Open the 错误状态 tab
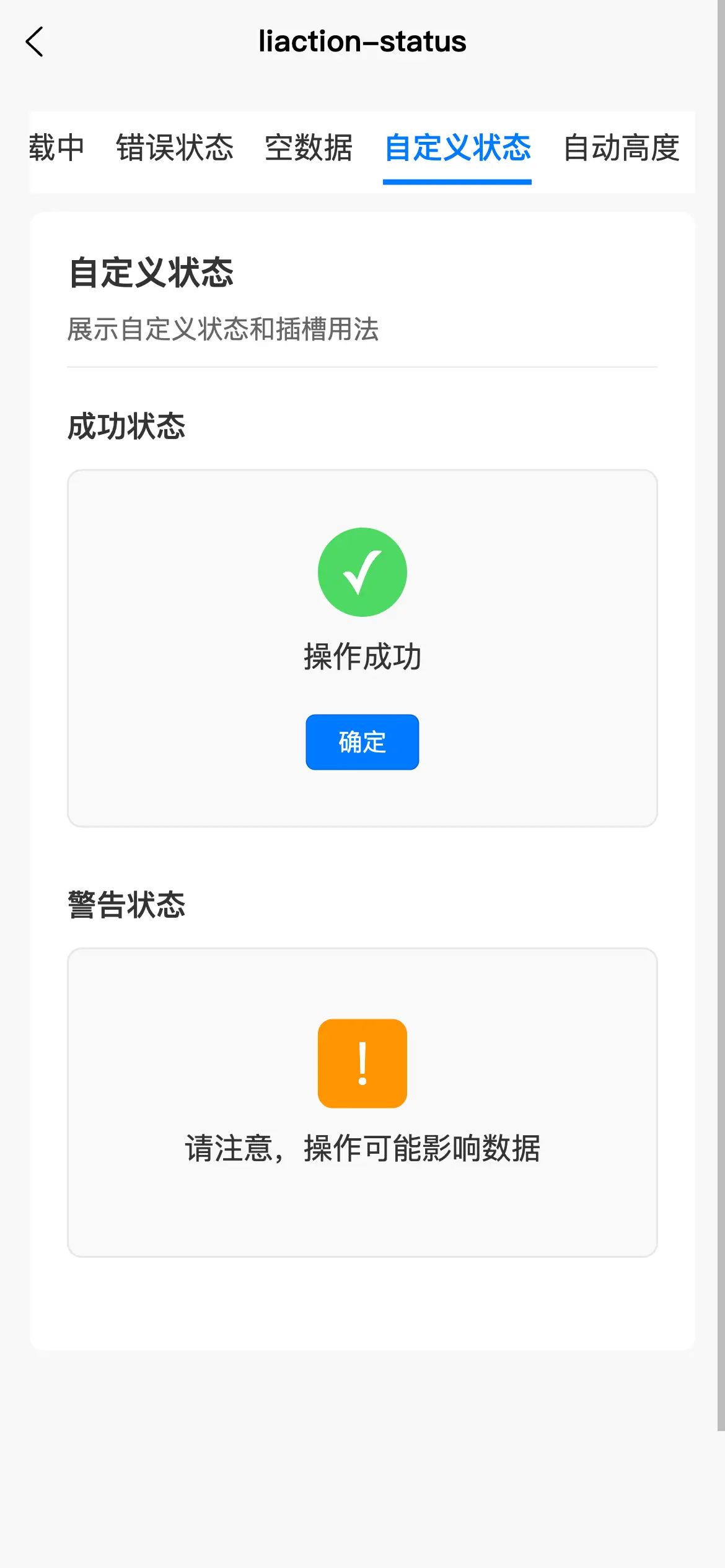The width and height of the screenshot is (725, 1568). point(175,149)
